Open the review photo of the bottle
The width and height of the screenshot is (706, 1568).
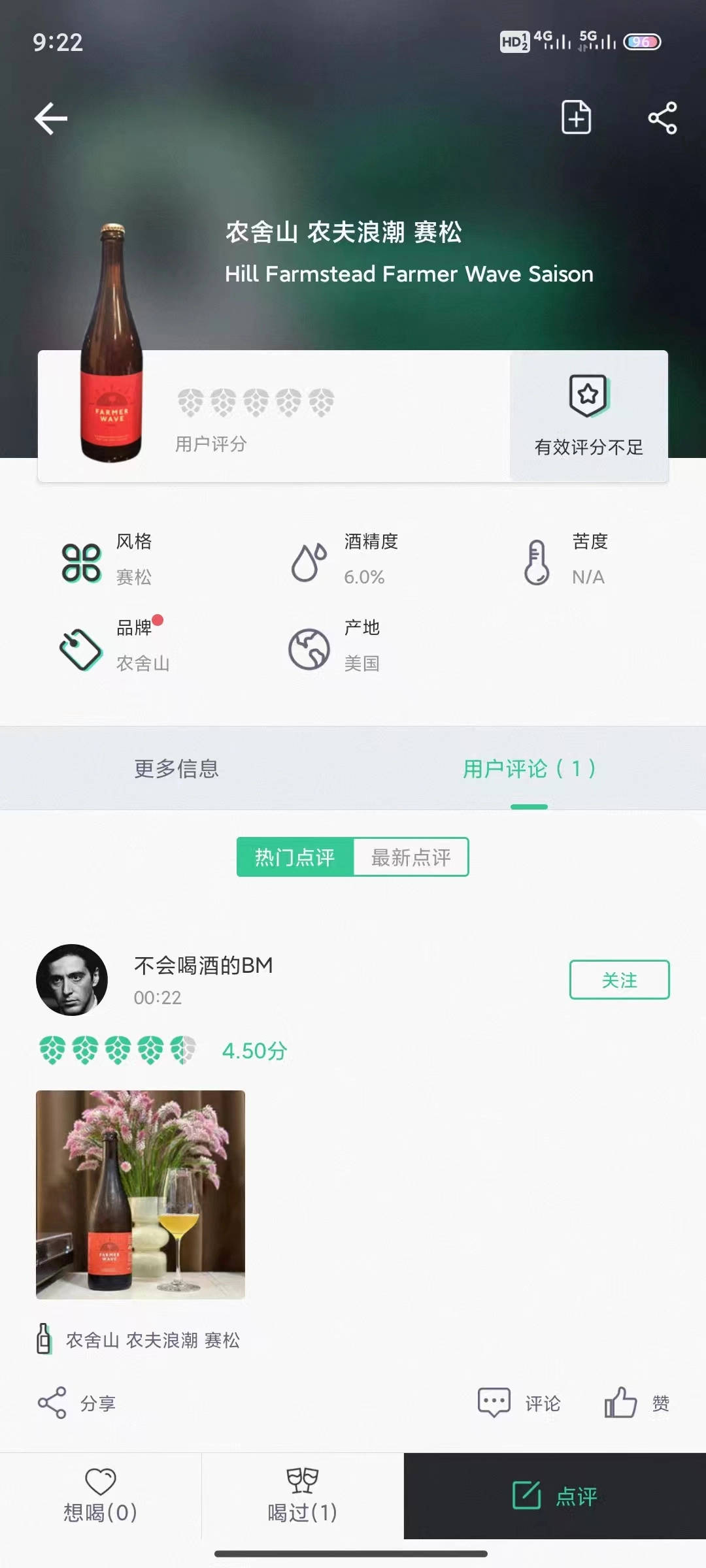pos(141,1194)
